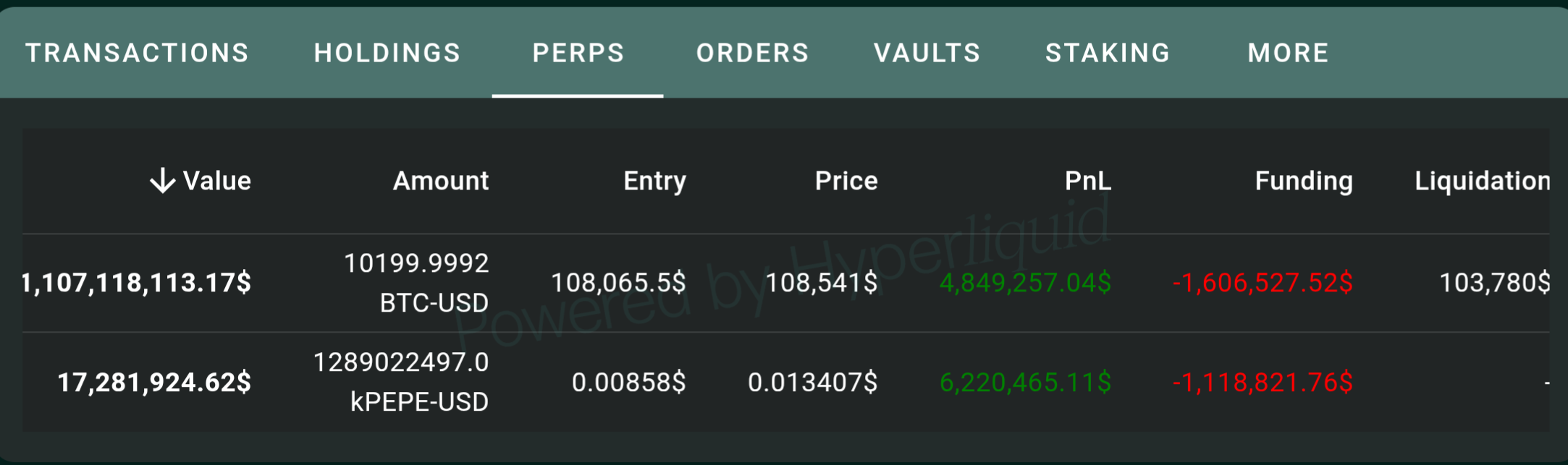Sort by Price column header
The height and width of the screenshot is (465, 1568).
point(846,181)
